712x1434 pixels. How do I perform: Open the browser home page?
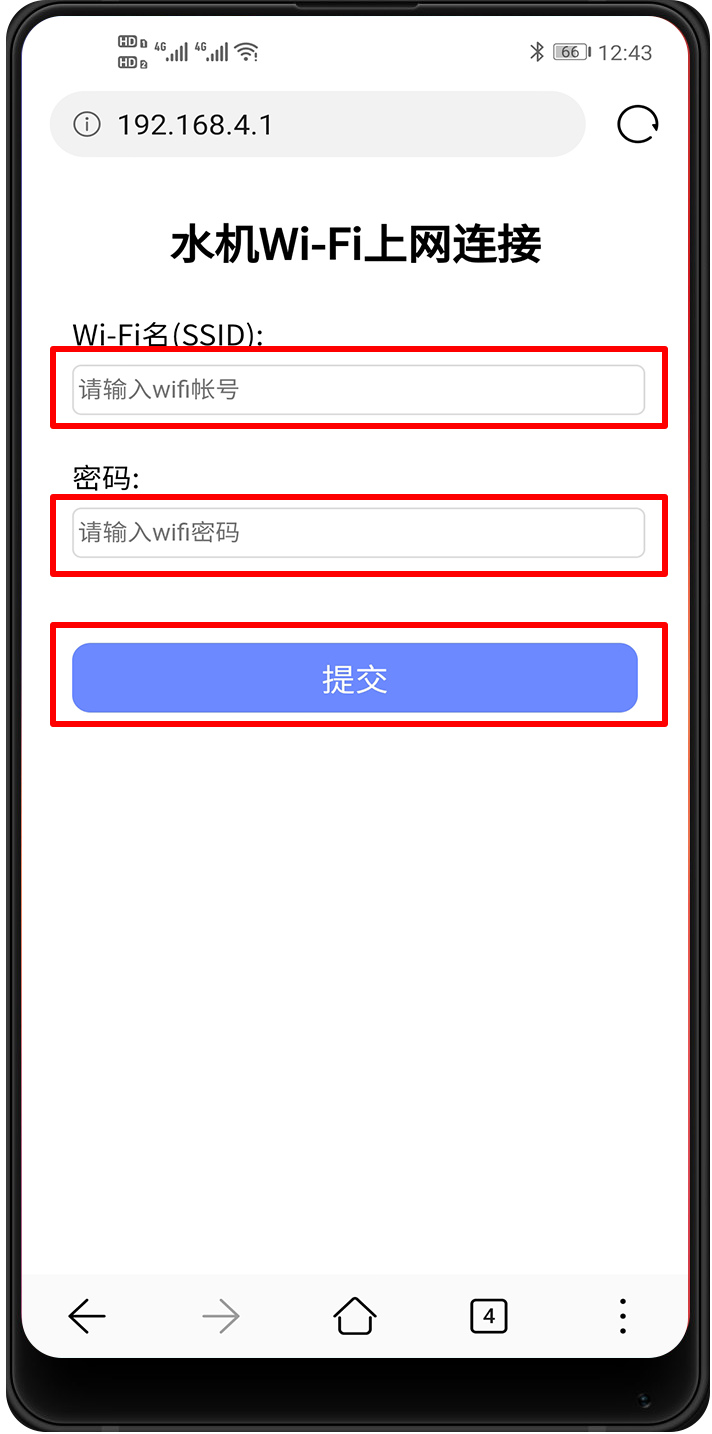355,1316
